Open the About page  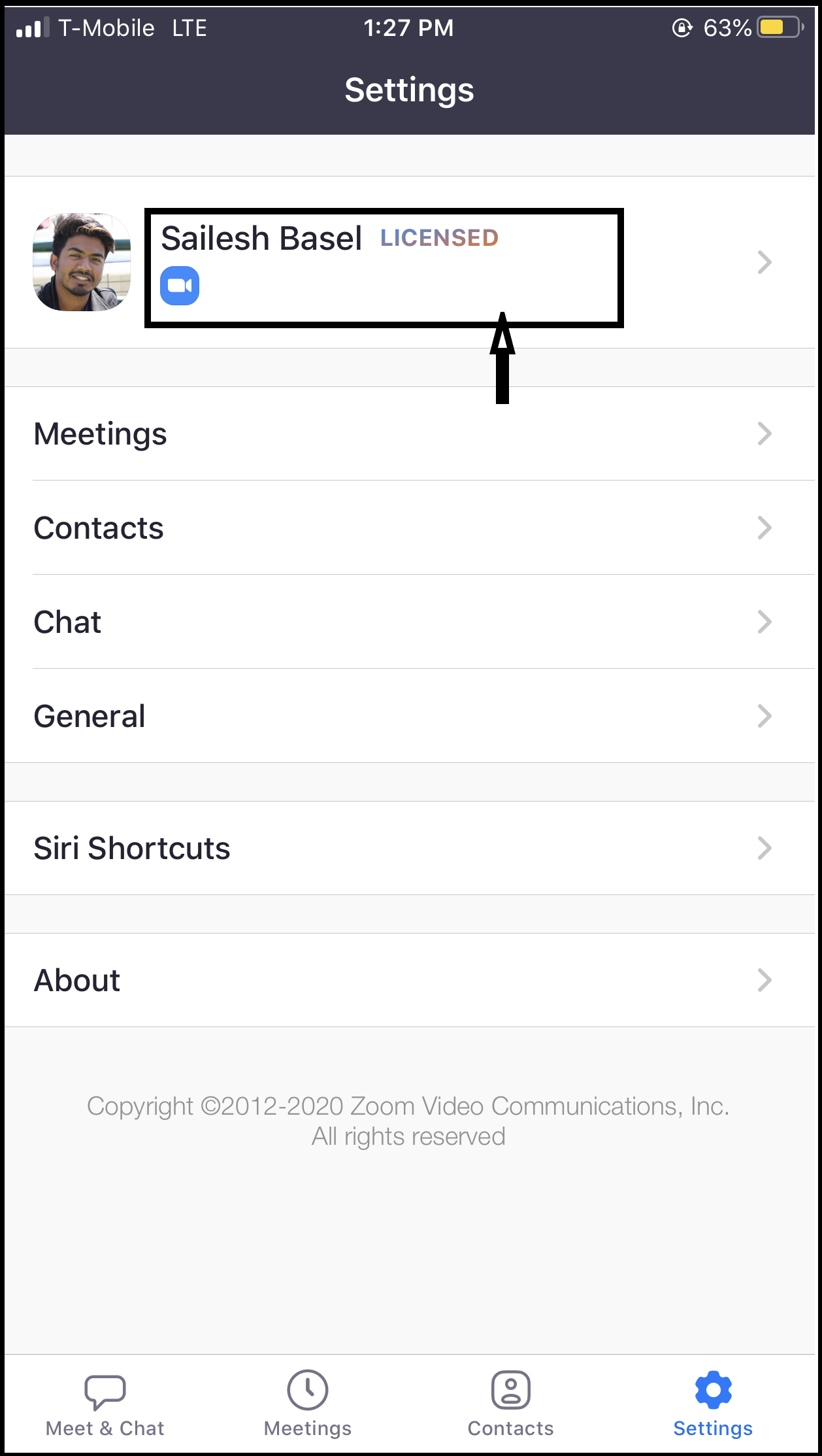tap(409, 981)
